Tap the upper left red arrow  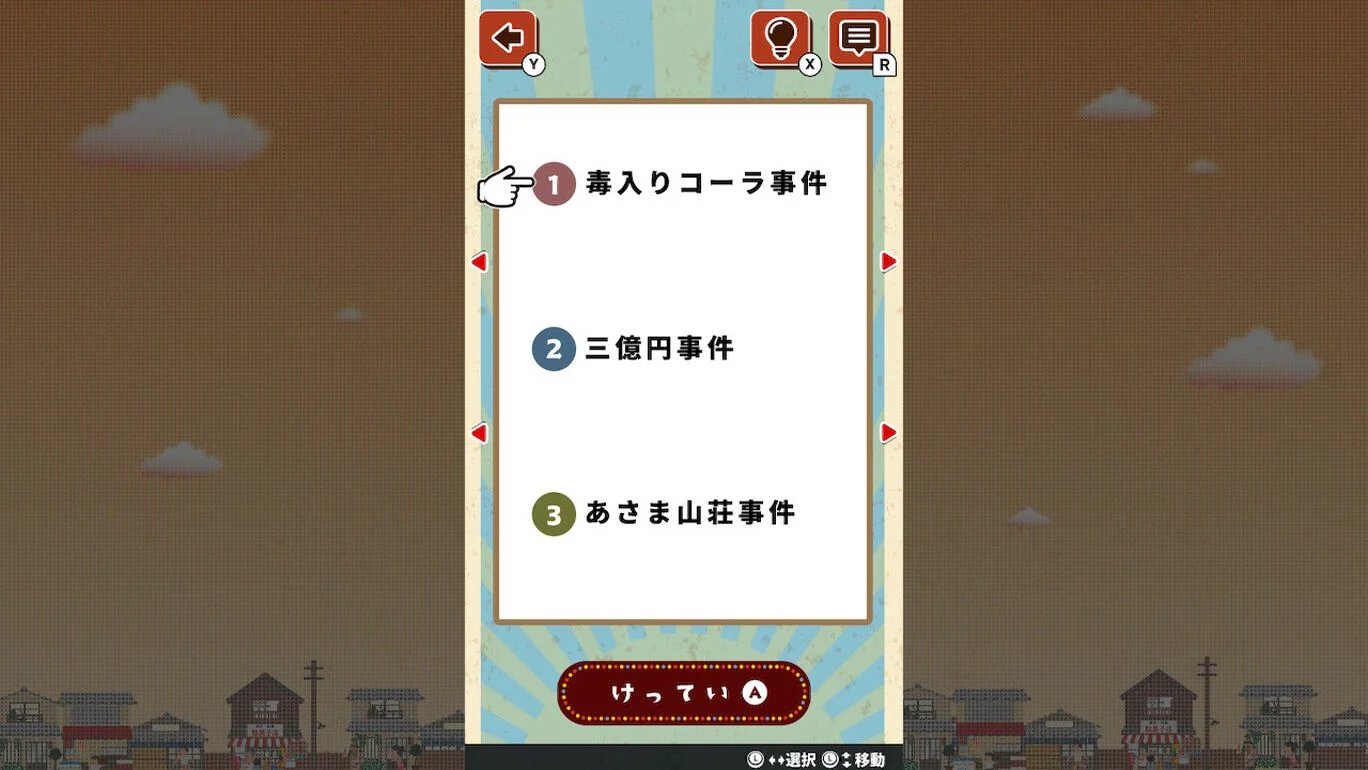pos(479,262)
